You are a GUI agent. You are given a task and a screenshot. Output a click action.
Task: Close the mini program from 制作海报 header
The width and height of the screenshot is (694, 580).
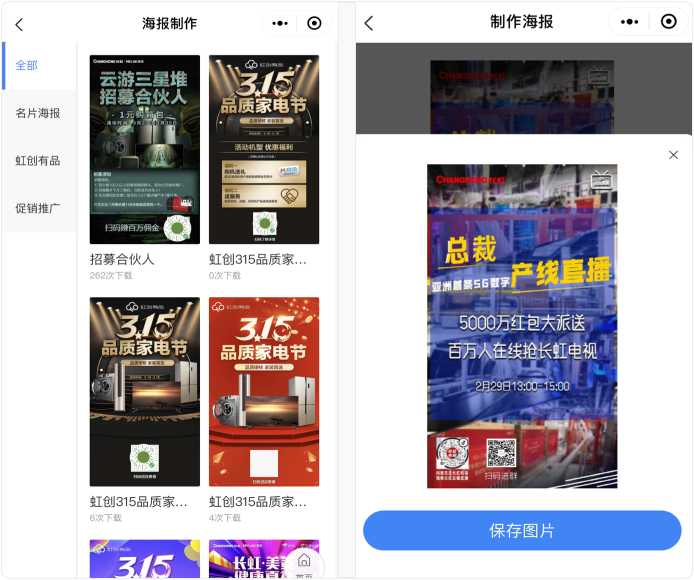(669, 22)
